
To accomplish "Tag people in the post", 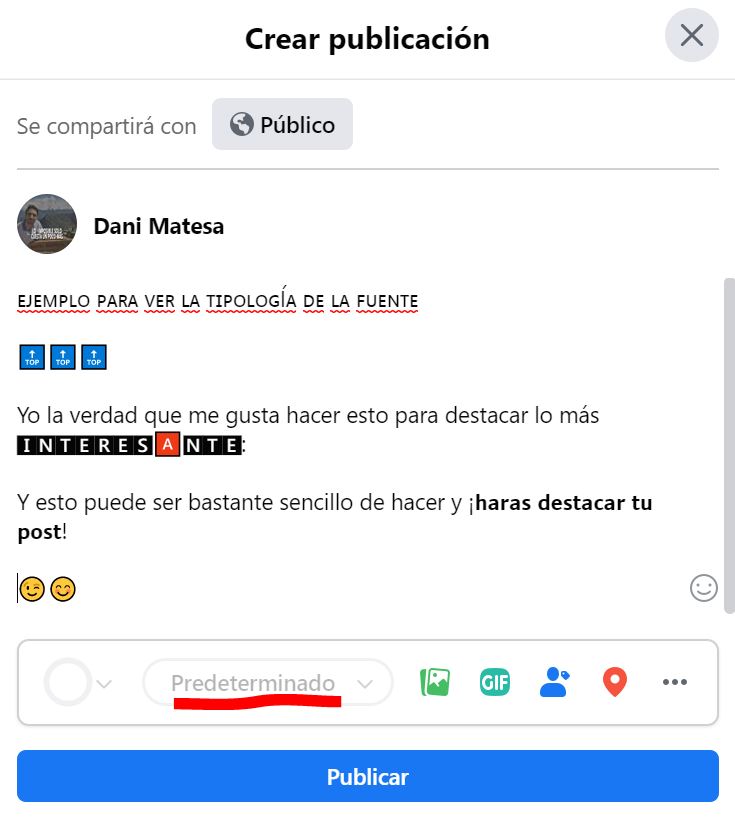I will point(554,682).
